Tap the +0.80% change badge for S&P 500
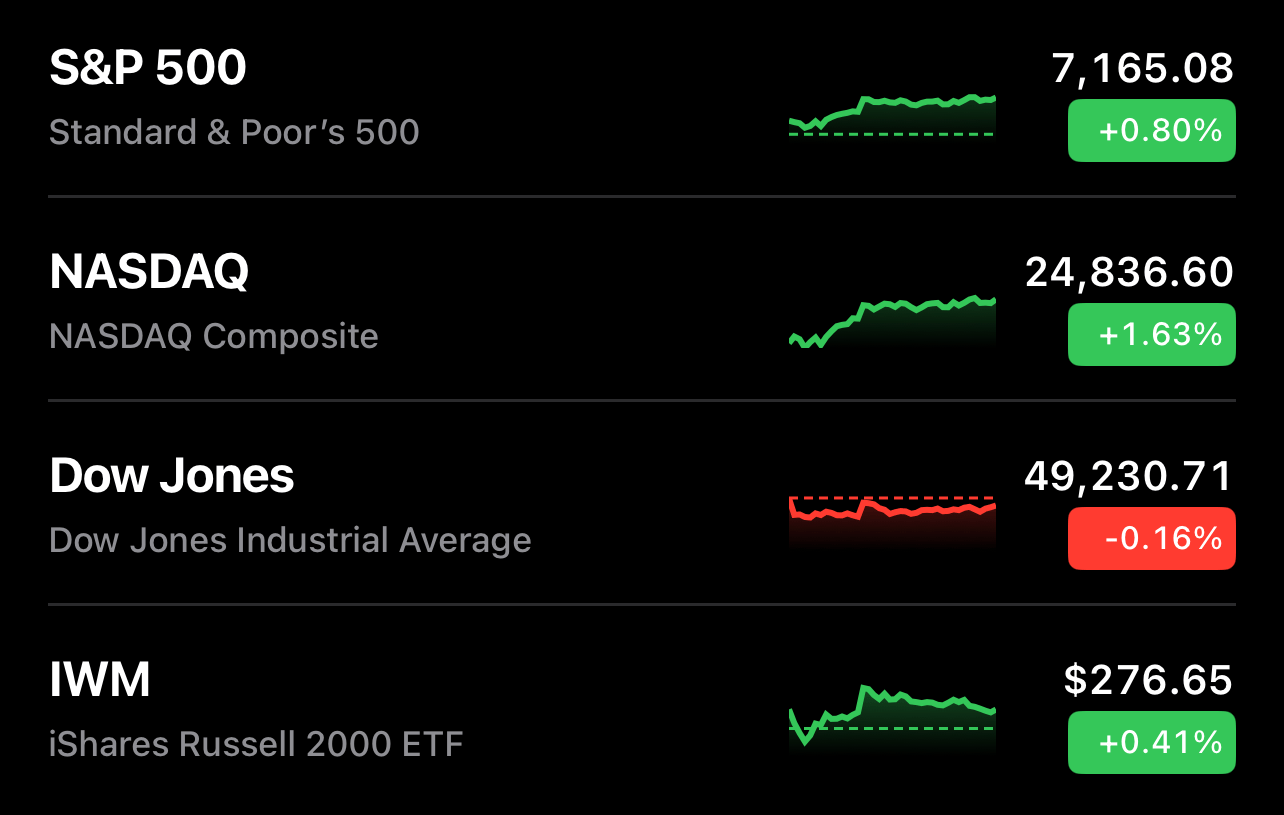 pos(1151,131)
